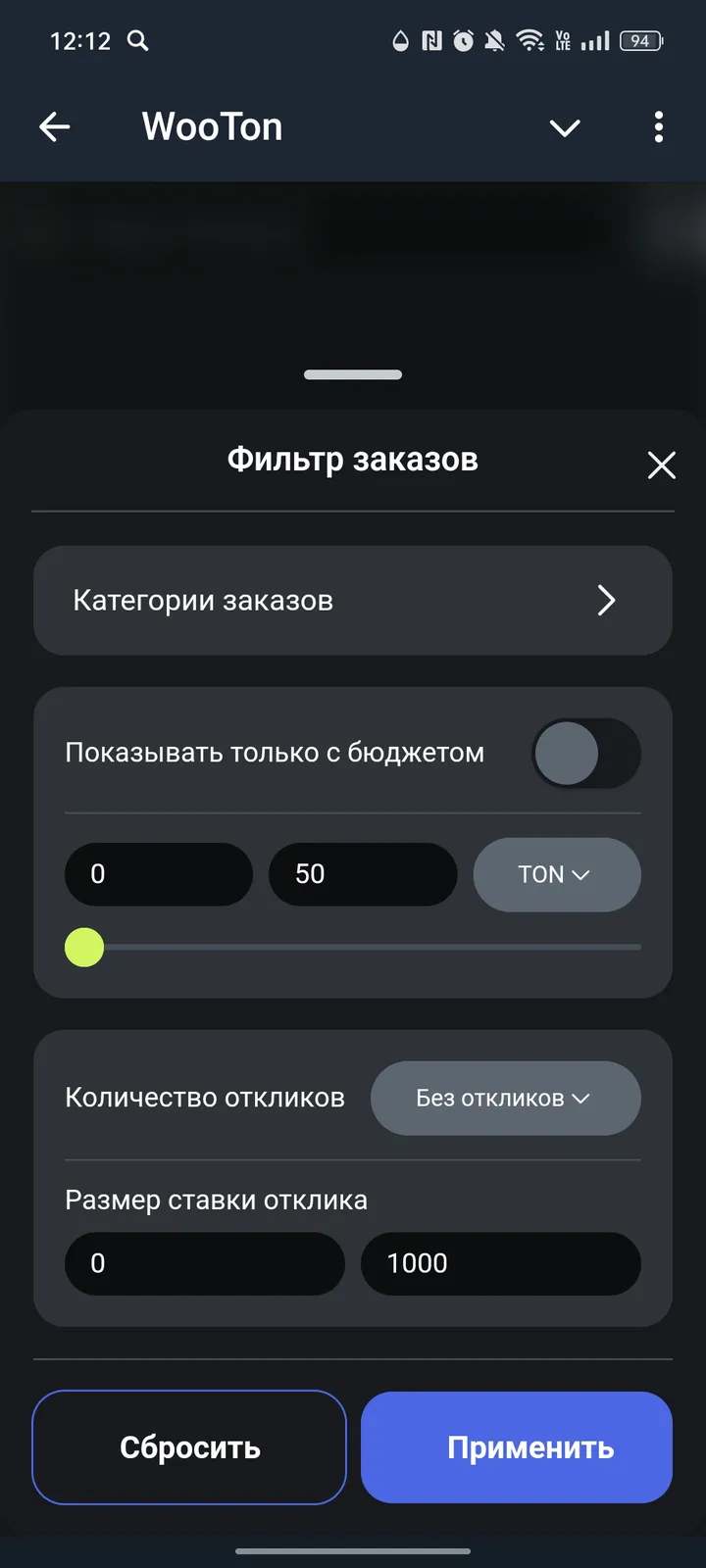Open the TON currency dropdown

(557, 874)
